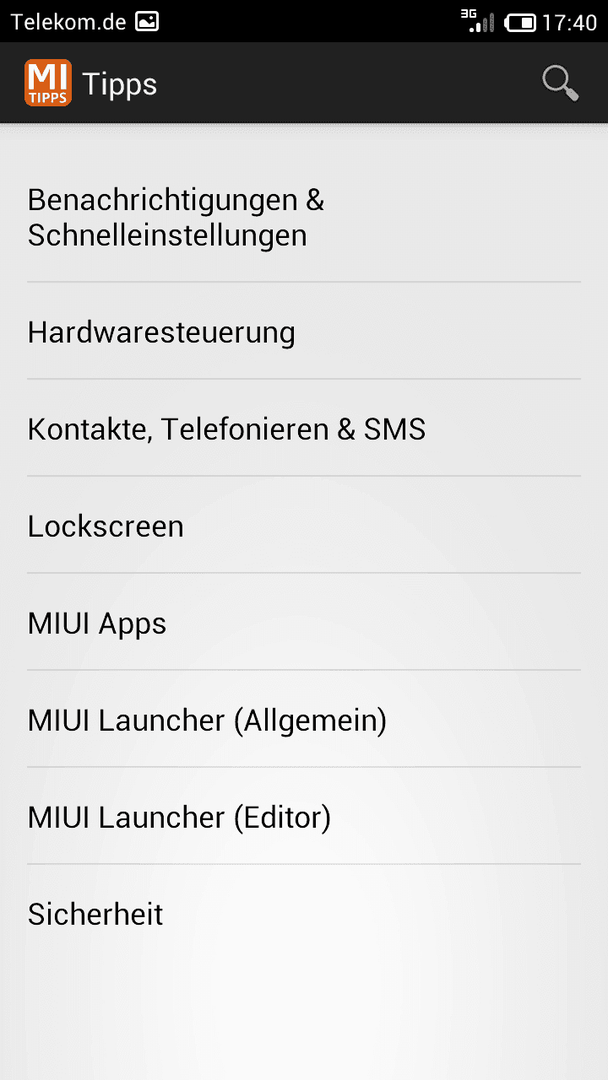Viewport: 608px width, 1080px height.
Task: Open Kontakte, Telefonieren & SMS tips
Action: (x=304, y=428)
